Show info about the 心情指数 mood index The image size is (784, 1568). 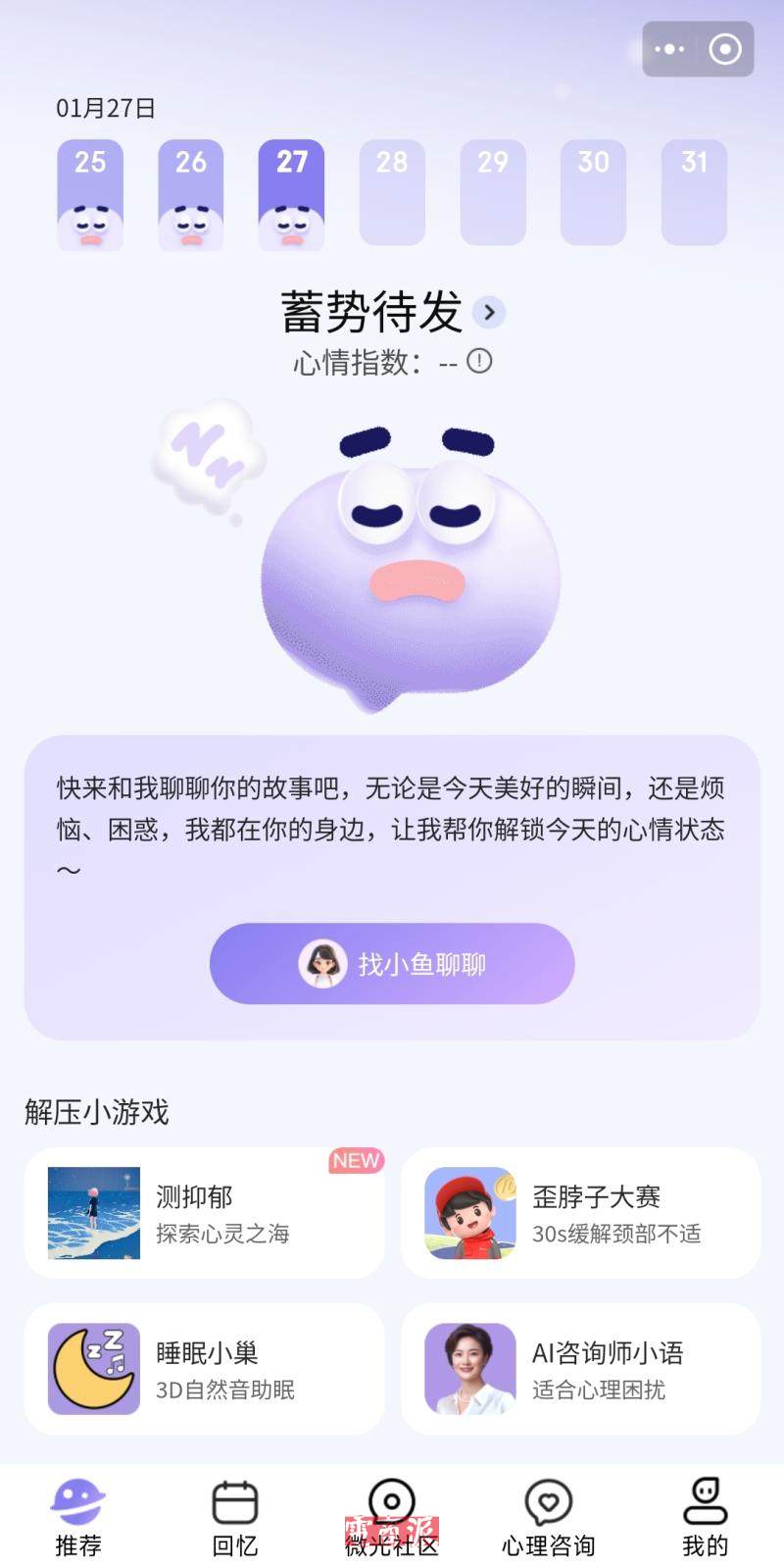(479, 362)
